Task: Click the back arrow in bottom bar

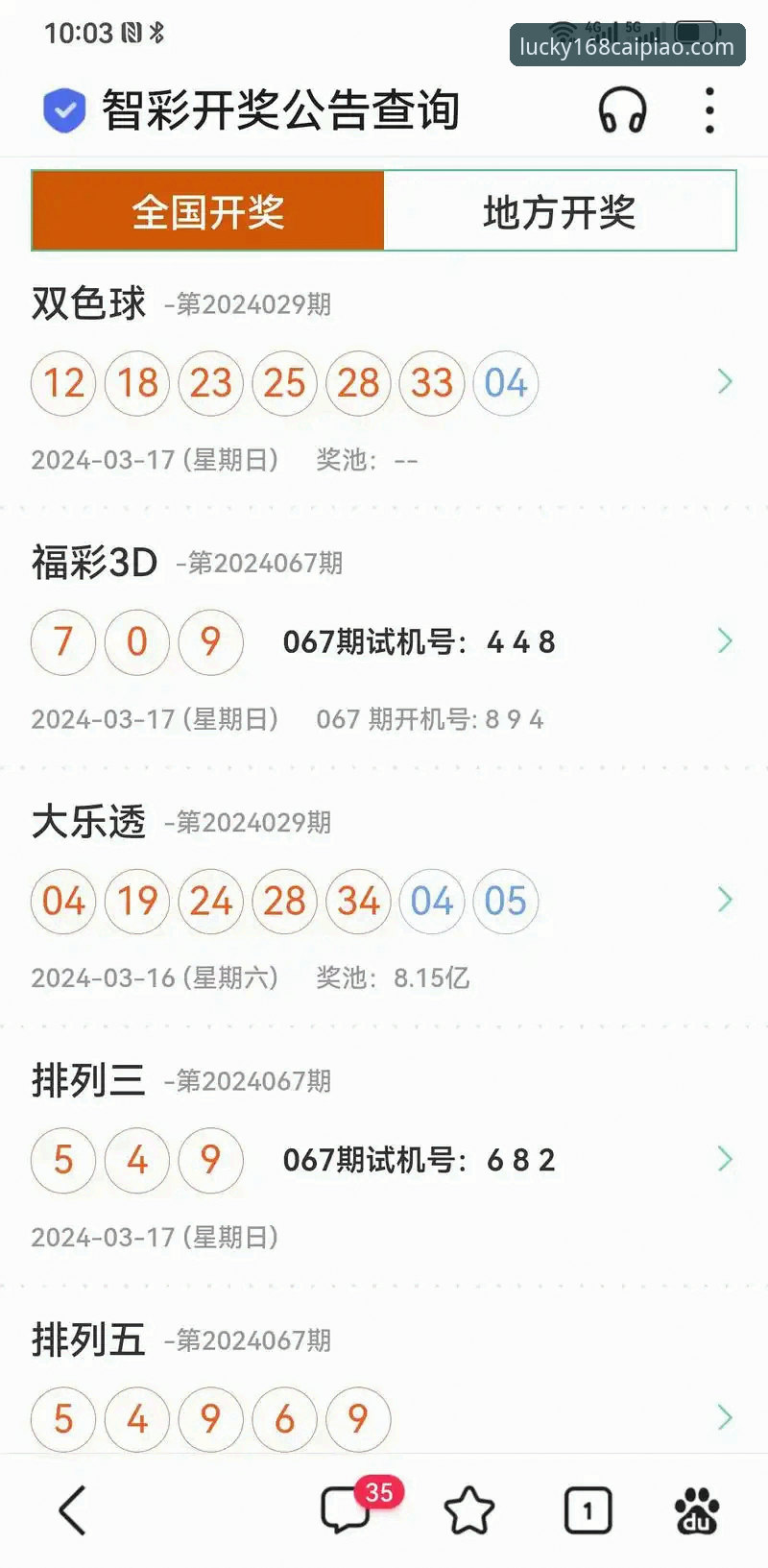Action: coord(69,1508)
